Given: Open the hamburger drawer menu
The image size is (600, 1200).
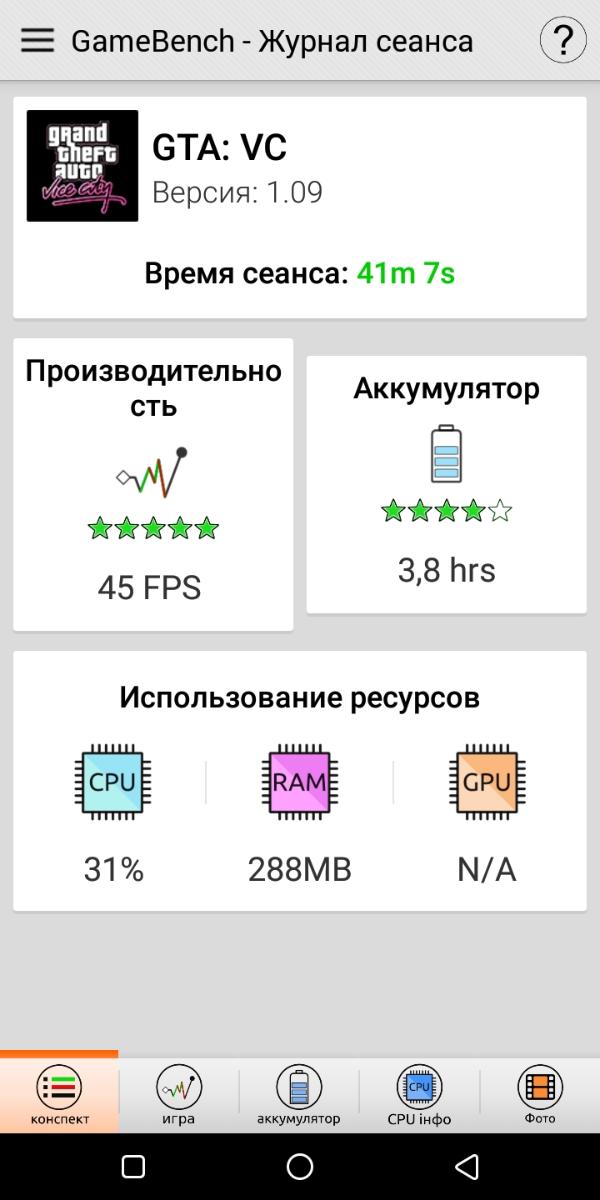Looking at the screenshot, I should (38, 41).
